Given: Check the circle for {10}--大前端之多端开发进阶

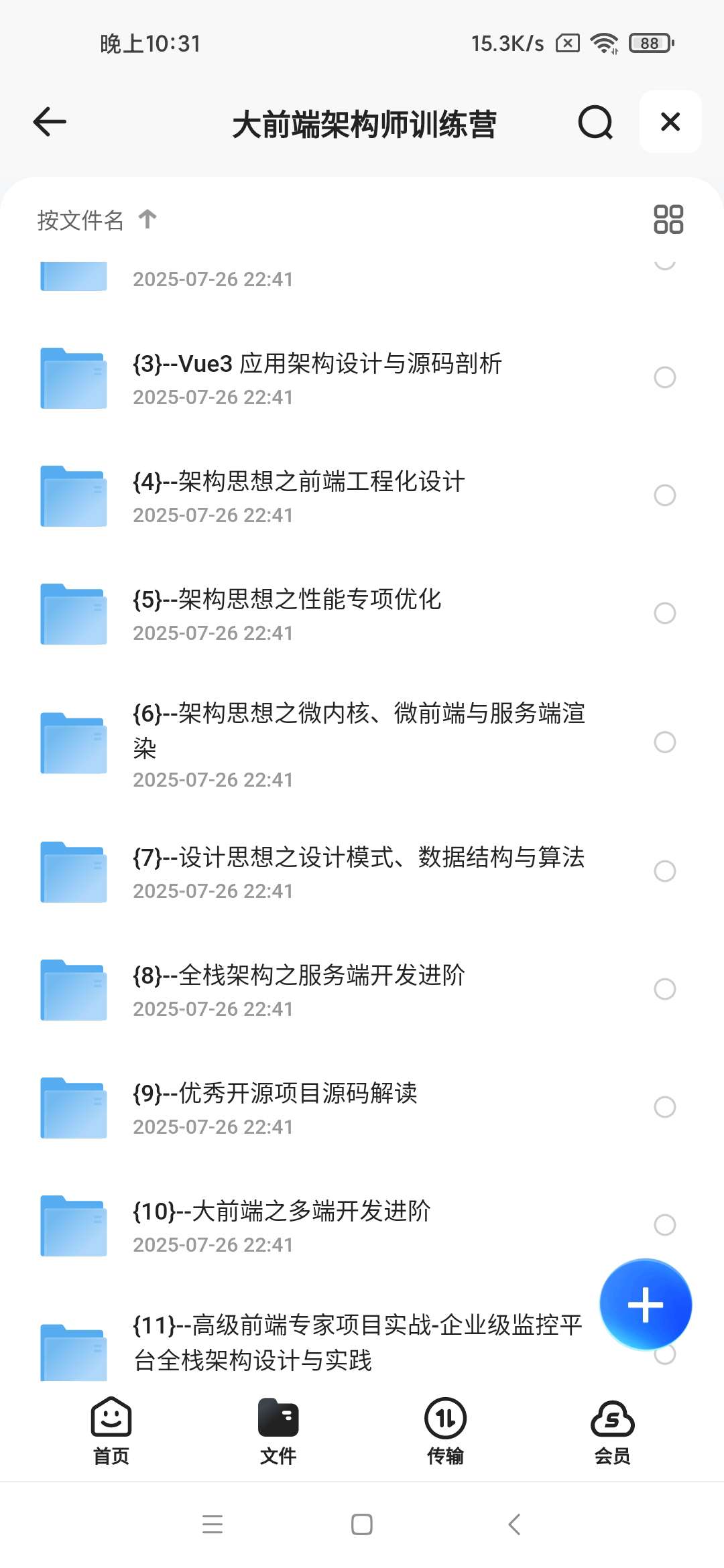Looking at the screenshot, I should [665, 1224].
